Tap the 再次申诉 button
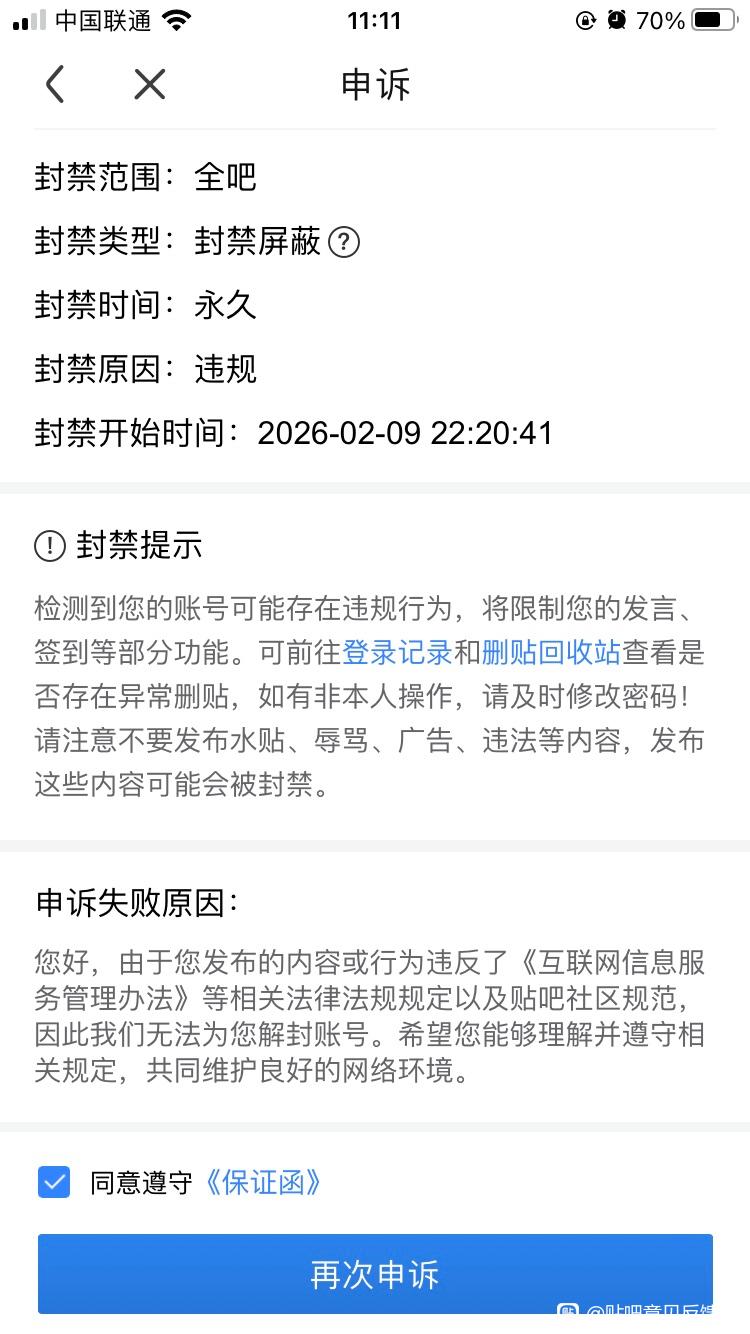This screenshot has width=750, height=1334. click(x=375, y=1274)
